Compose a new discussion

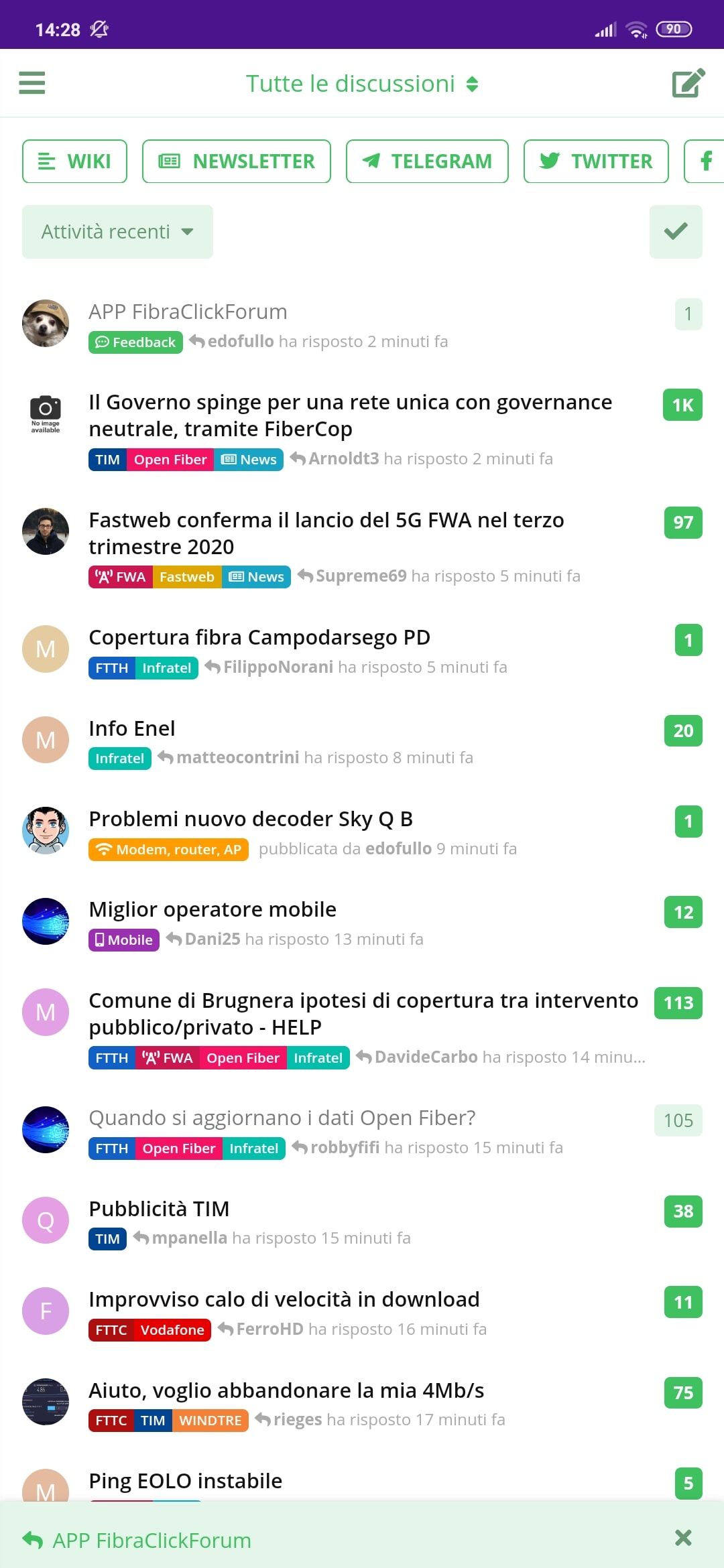[688, 83]
